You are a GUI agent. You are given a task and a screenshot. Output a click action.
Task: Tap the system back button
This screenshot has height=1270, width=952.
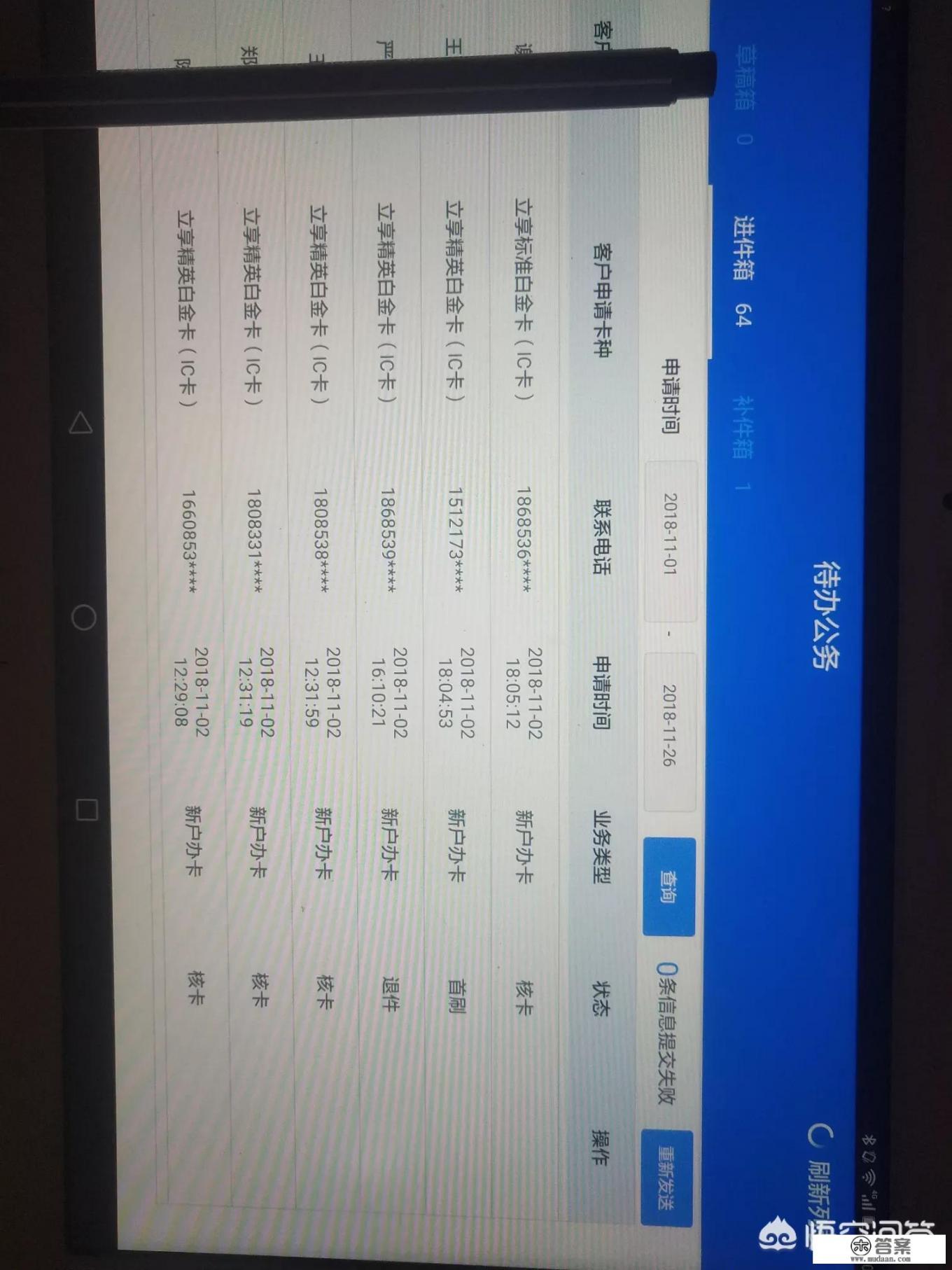tap(81, 422)
